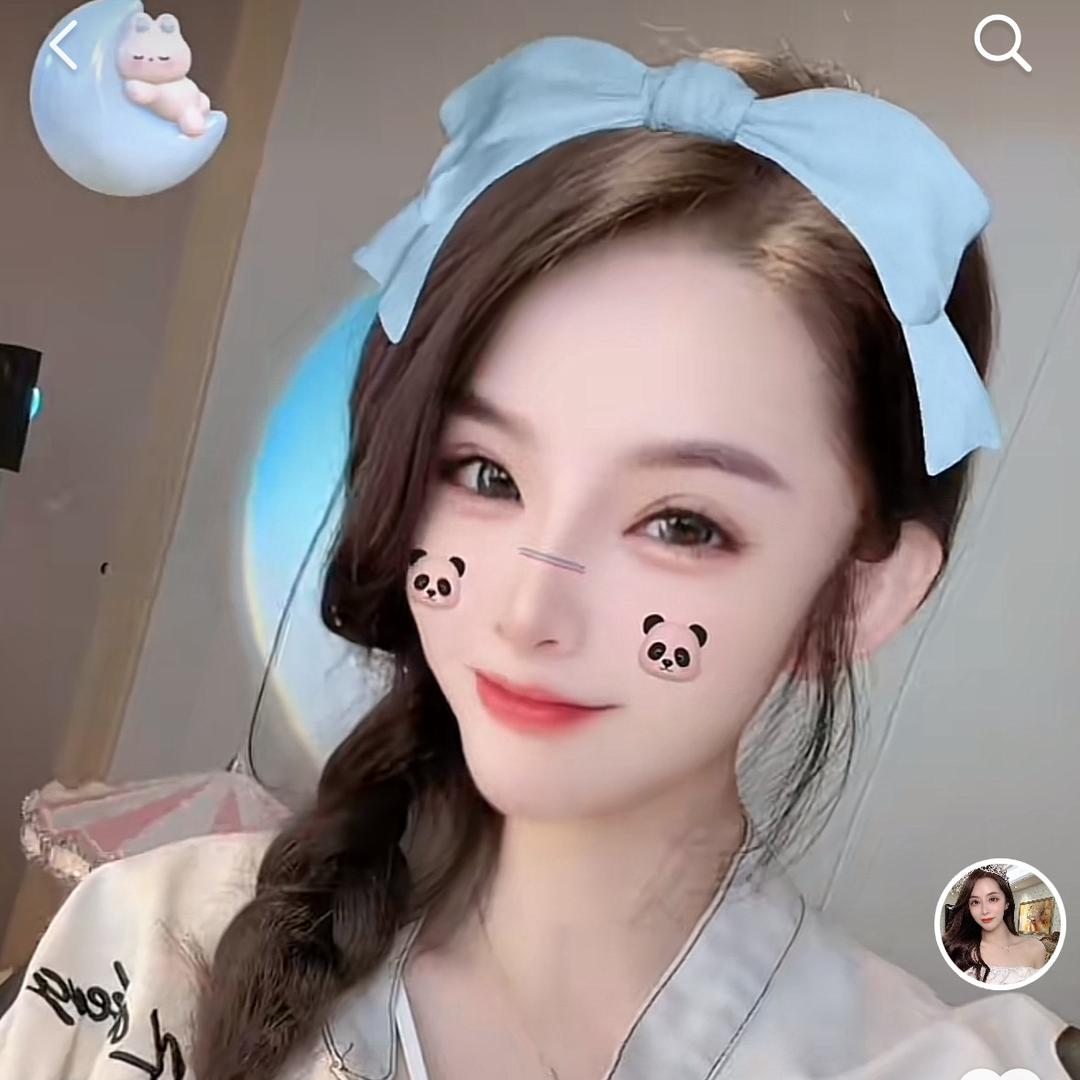
Task: Open search with the magnifier icon
Action: 1002,44
